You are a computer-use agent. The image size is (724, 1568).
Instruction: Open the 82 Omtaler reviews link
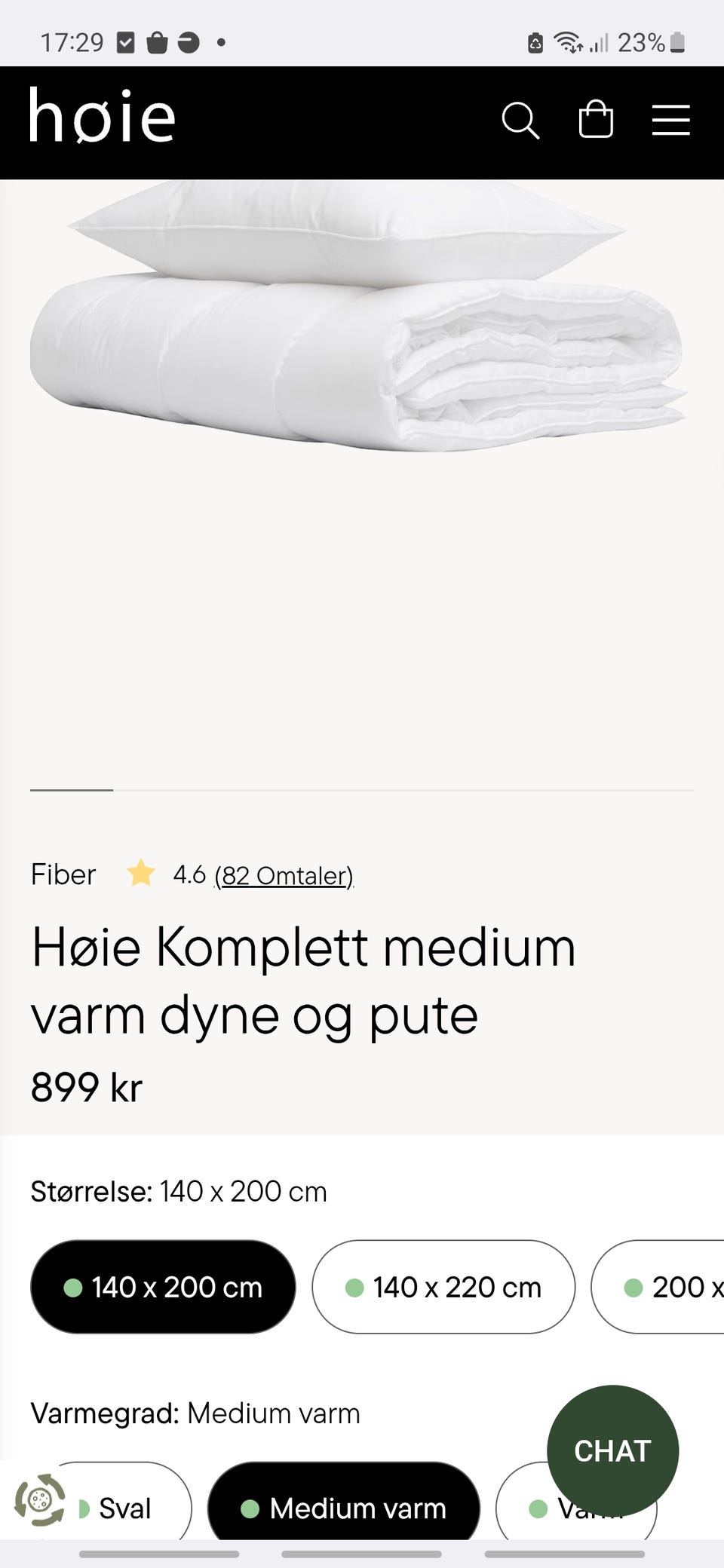[x=284, y=875]
